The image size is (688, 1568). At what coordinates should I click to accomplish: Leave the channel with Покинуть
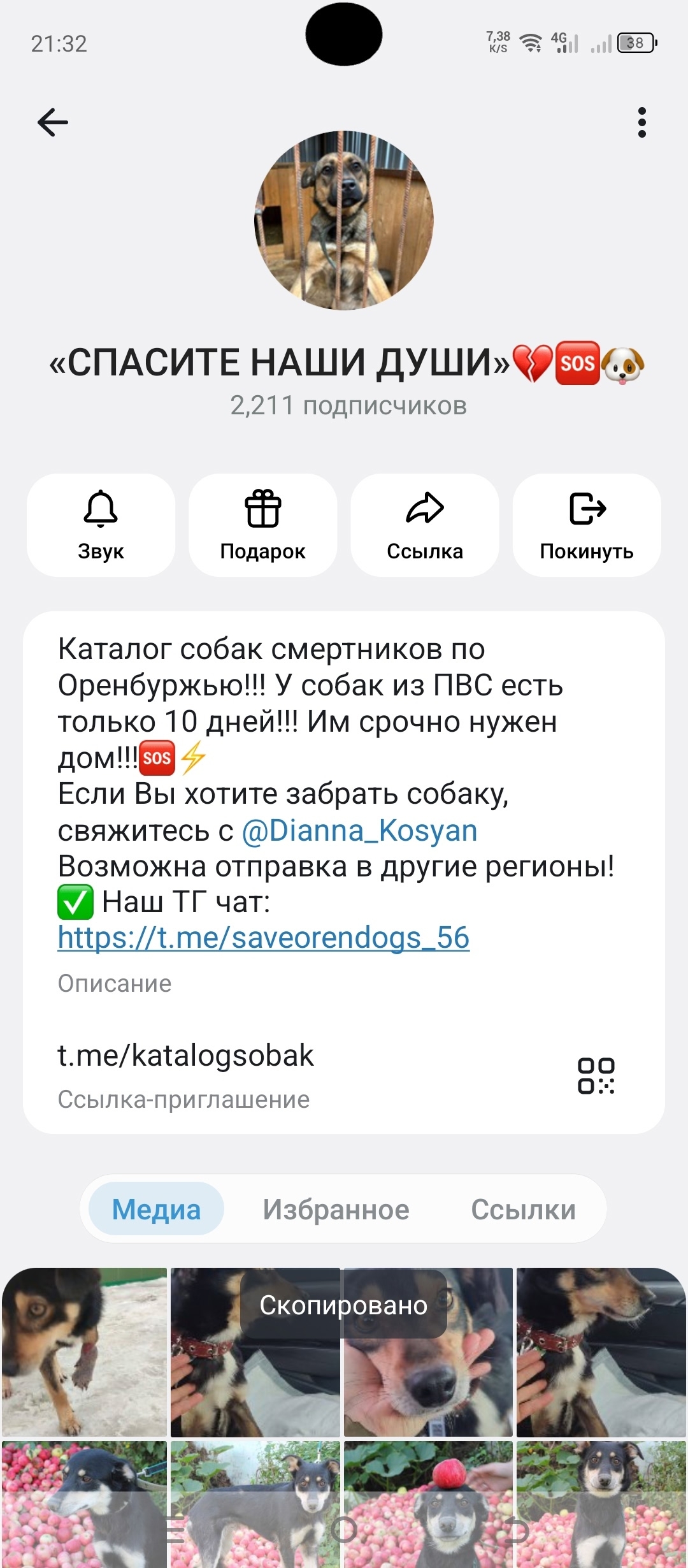587,525
